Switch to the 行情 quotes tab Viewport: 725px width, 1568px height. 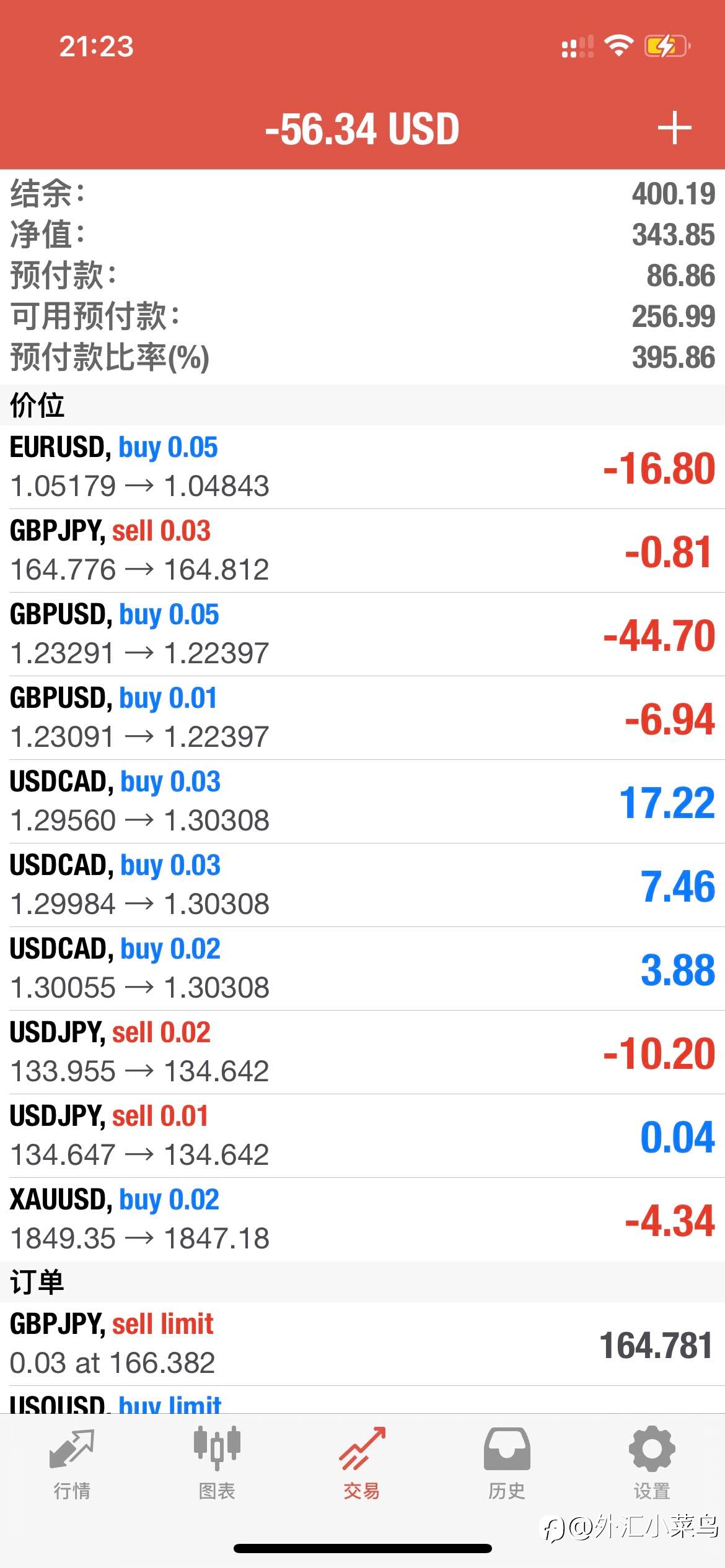[72, 1464]
